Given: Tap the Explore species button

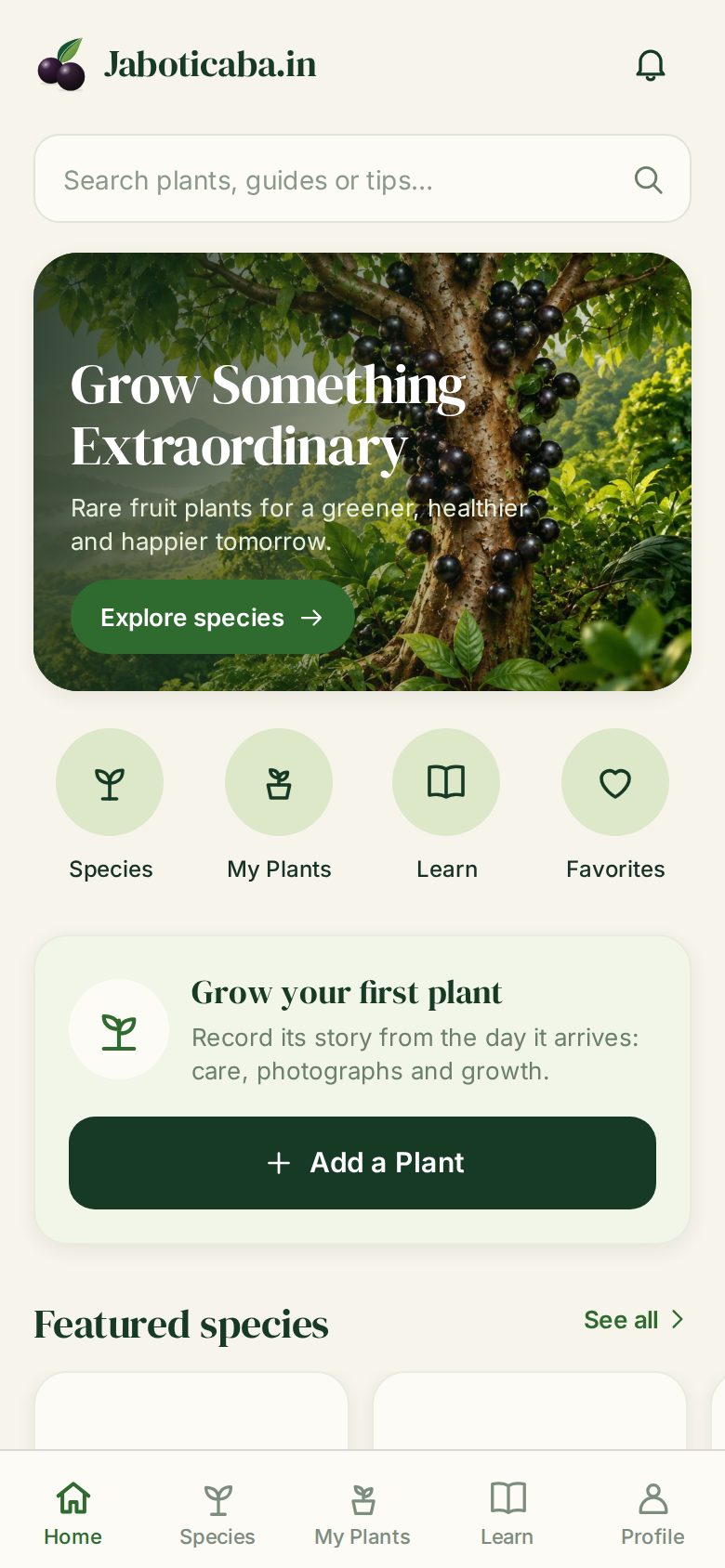Looking at the screenshot, I should click(x=212, y=617).
